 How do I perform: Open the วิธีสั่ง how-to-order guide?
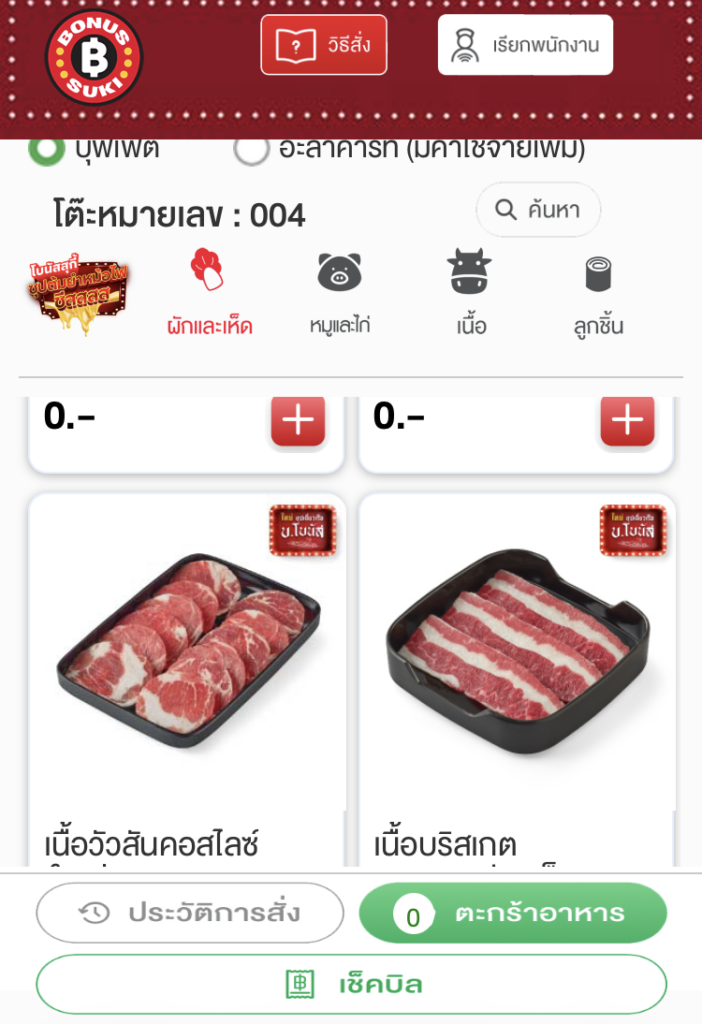[x=323, y=45]
